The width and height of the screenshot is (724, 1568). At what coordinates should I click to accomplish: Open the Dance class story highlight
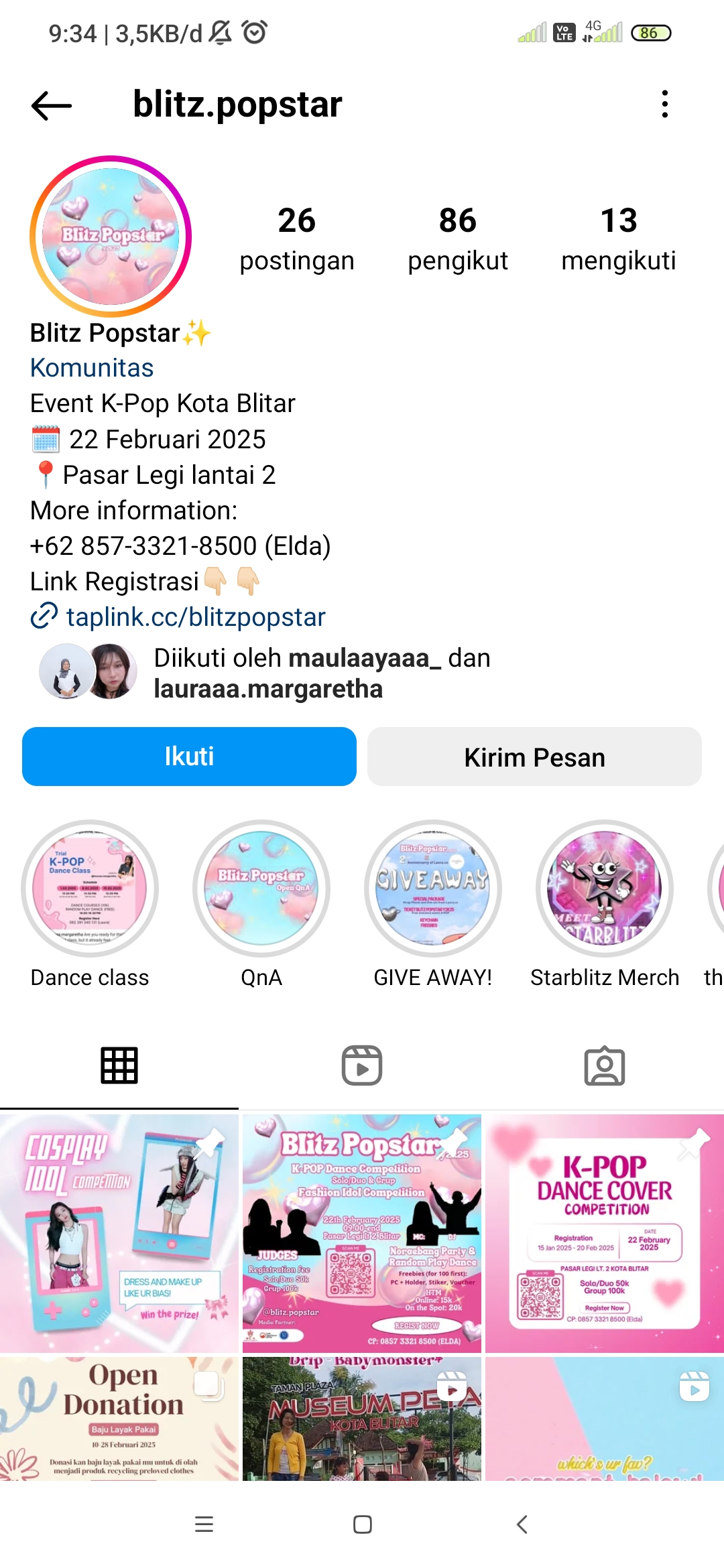(89, 888)
